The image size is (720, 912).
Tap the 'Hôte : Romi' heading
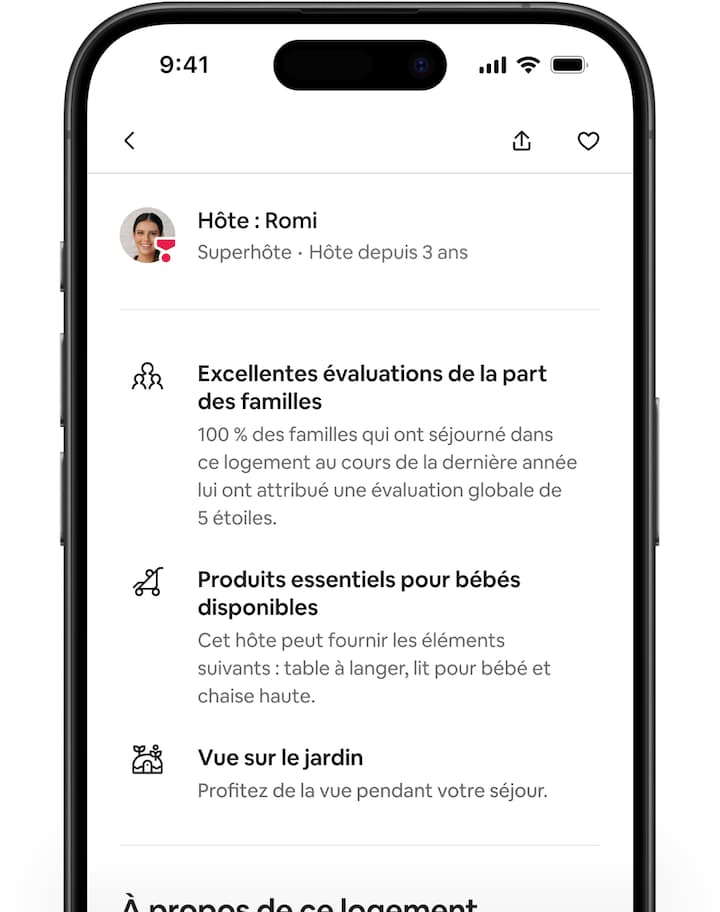tap(257, 220)
